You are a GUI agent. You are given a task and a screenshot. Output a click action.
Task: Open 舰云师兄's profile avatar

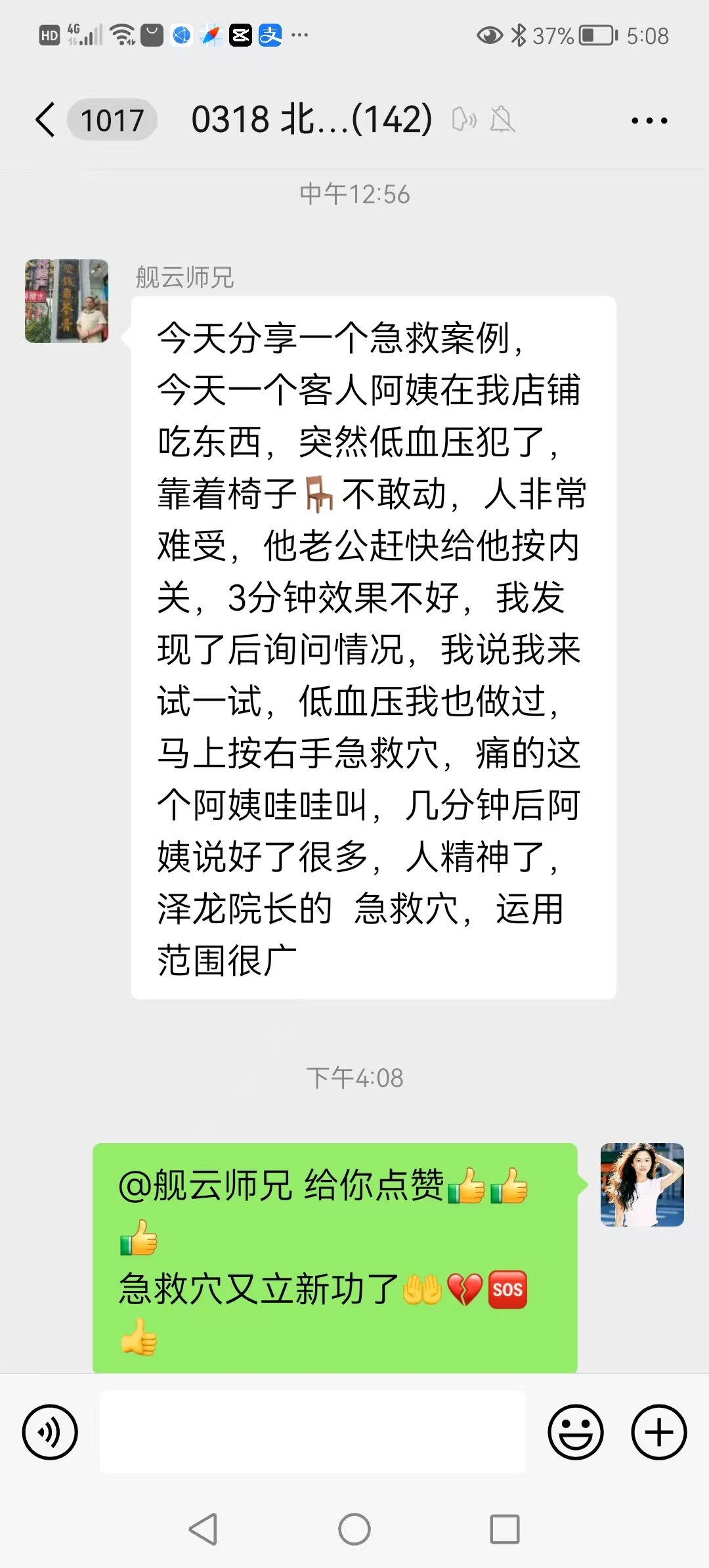tap(66, 301)
